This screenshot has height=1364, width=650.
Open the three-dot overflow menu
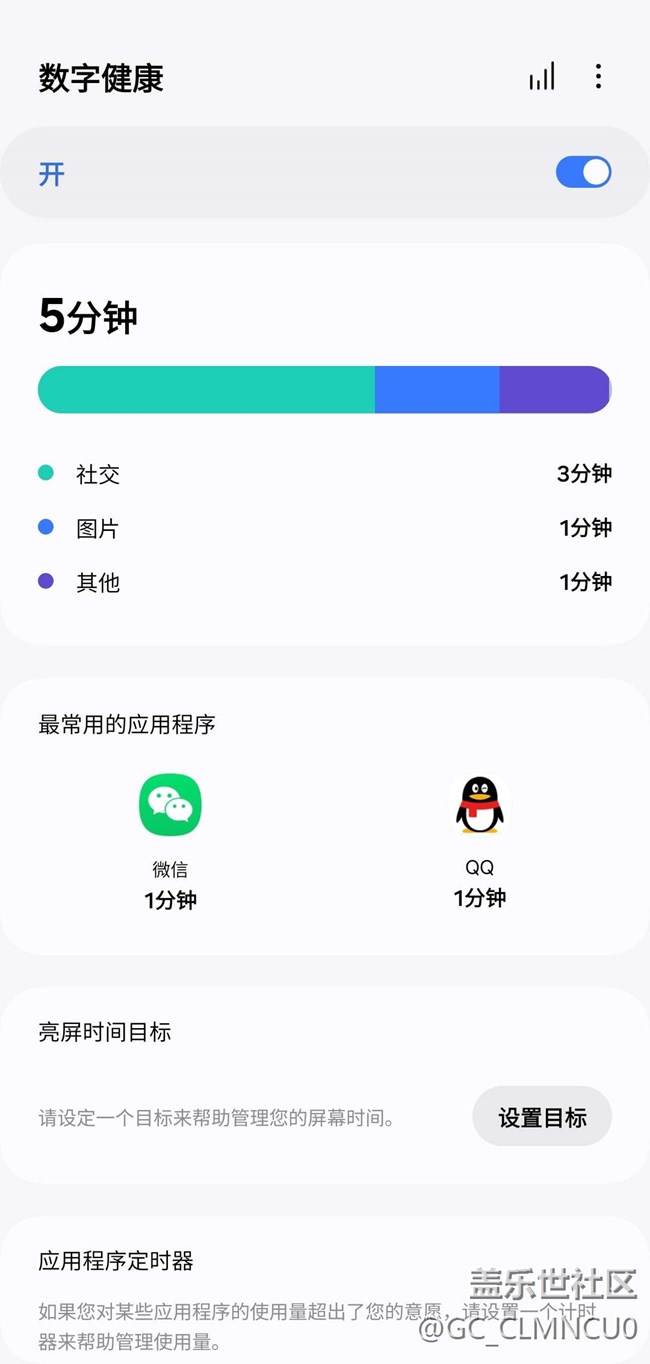pos(598,77)
